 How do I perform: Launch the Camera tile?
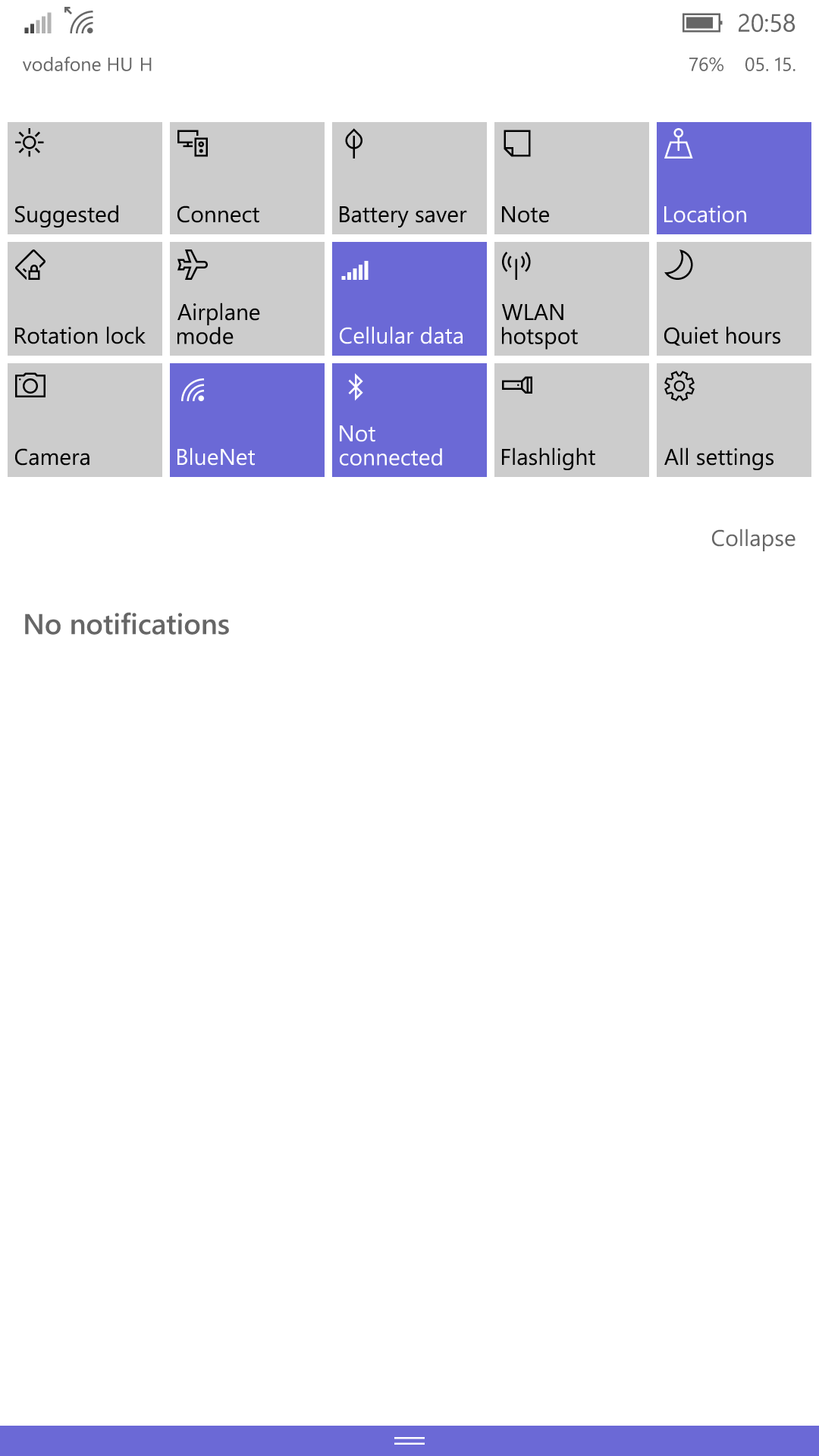click(85, 420)
